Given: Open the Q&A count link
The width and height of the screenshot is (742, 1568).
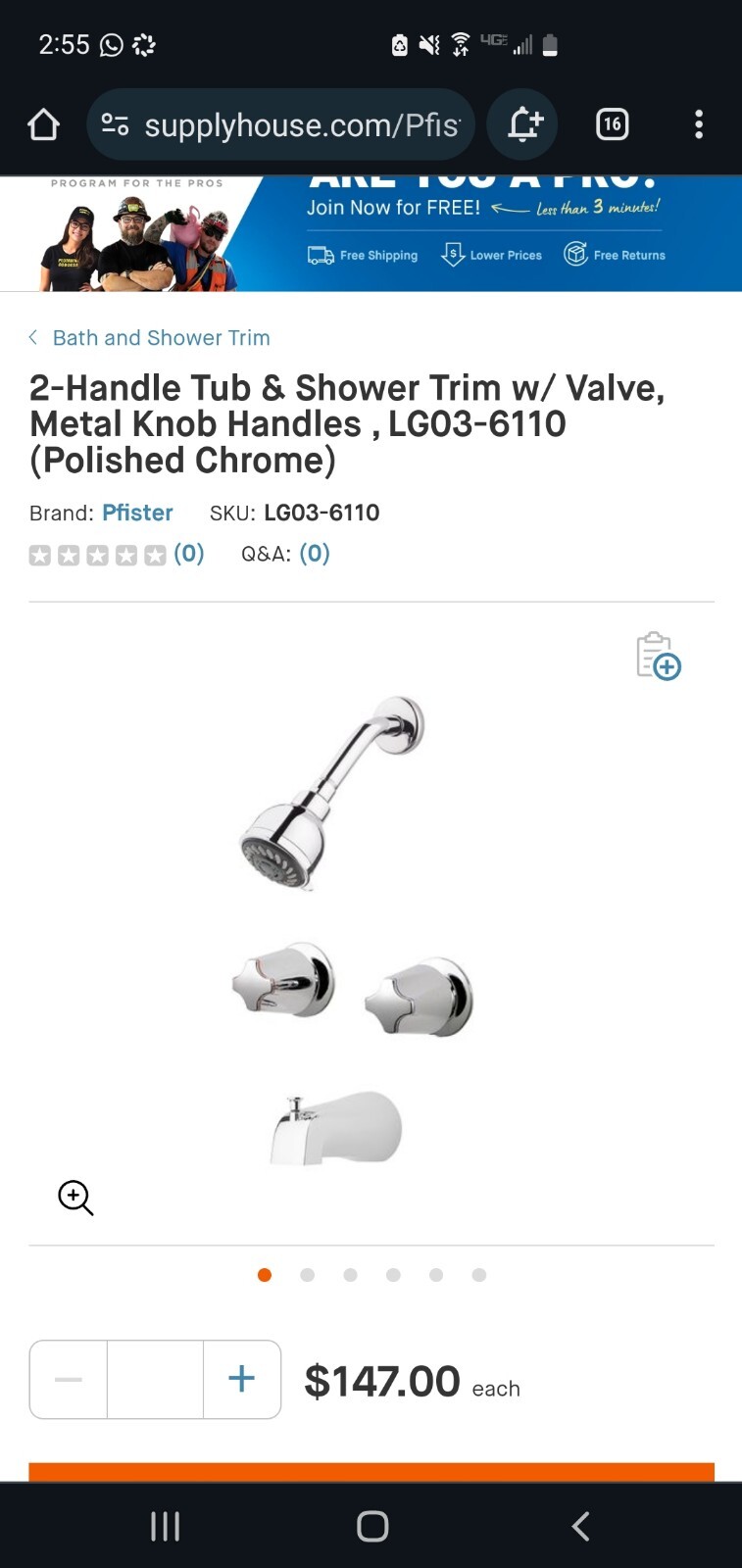Looking at the screenshot, I should click(x=314, y=554).
